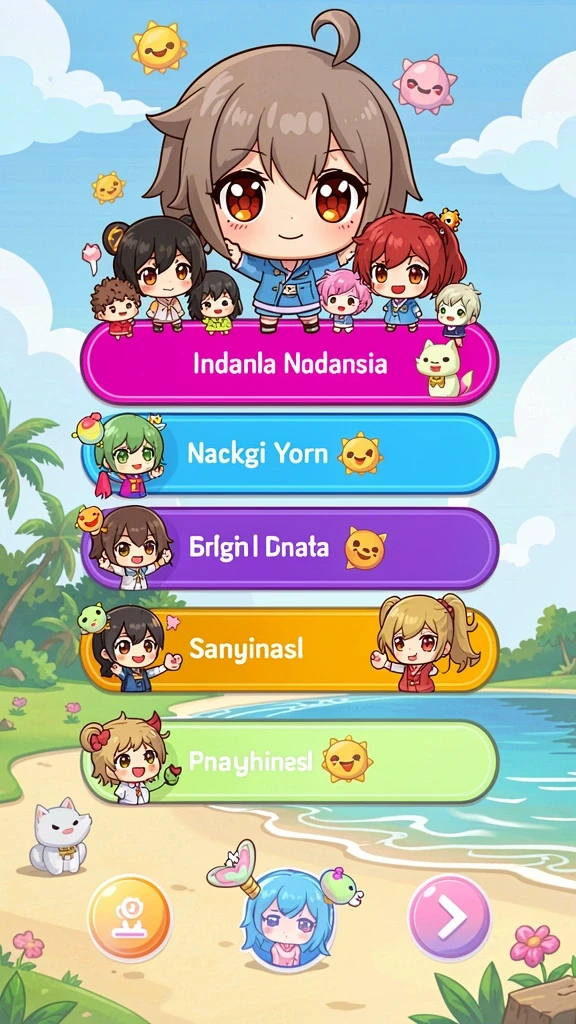Image resolution: width=576 pixels, height=1024 pixels.
Task: Select the Indanla Nadansia pink button
Action: (x=290, y=363)
